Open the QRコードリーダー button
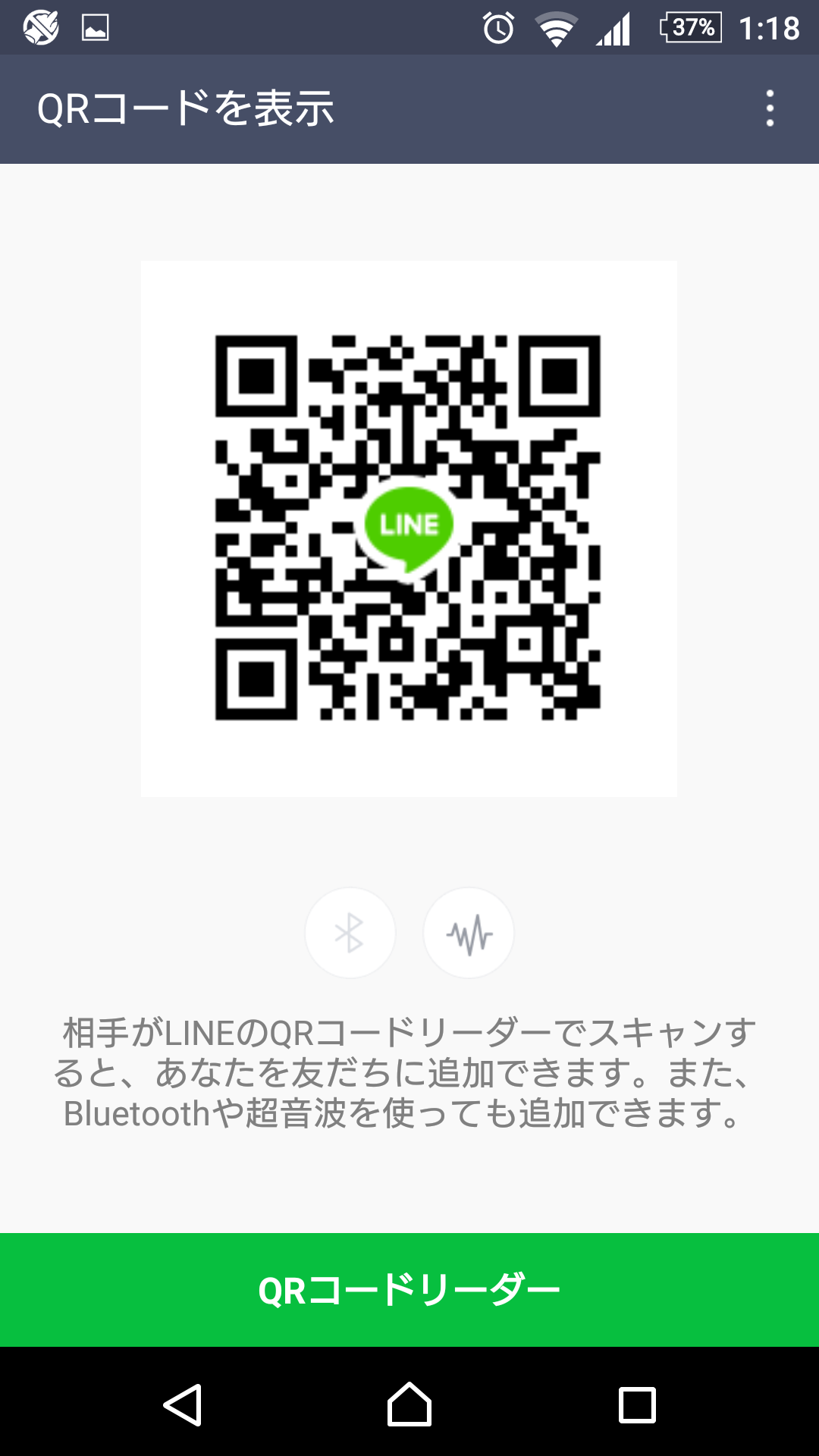This screenshot has width=819, height=1456. pyautogui.click(x=409, y=1290)
